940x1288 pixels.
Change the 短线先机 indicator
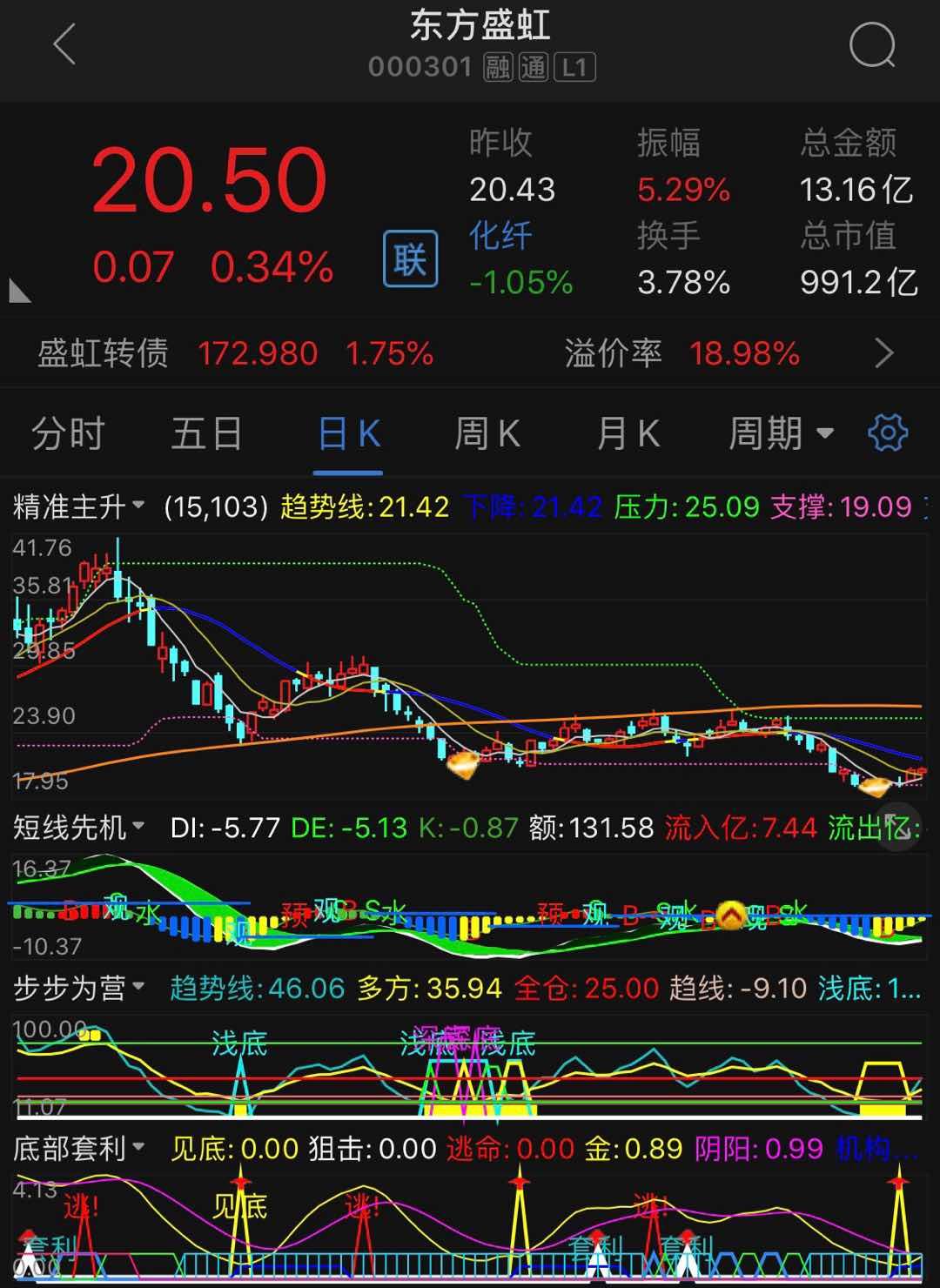click(x=78, y=828)
